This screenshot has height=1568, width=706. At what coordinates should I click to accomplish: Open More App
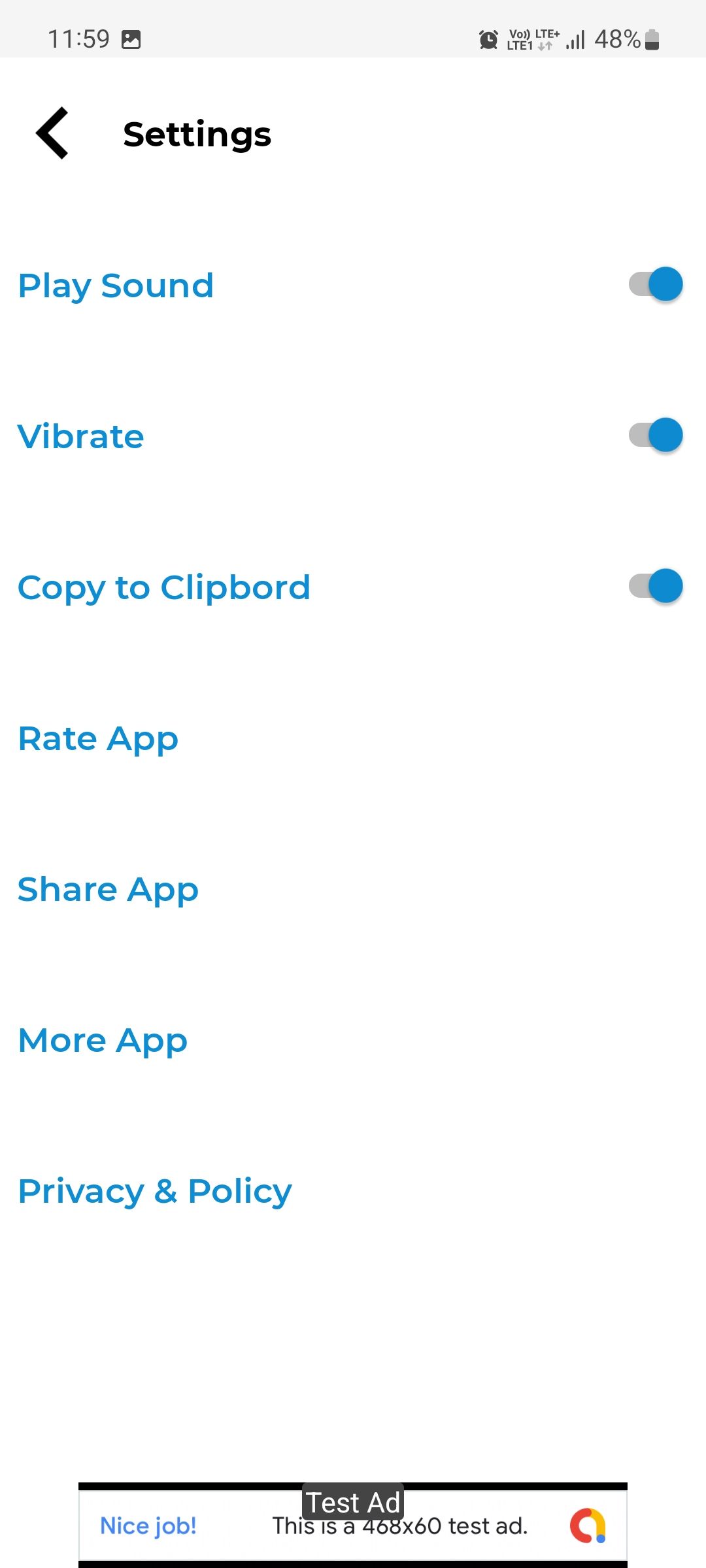pyautogui.click(x=103, y=1040)
